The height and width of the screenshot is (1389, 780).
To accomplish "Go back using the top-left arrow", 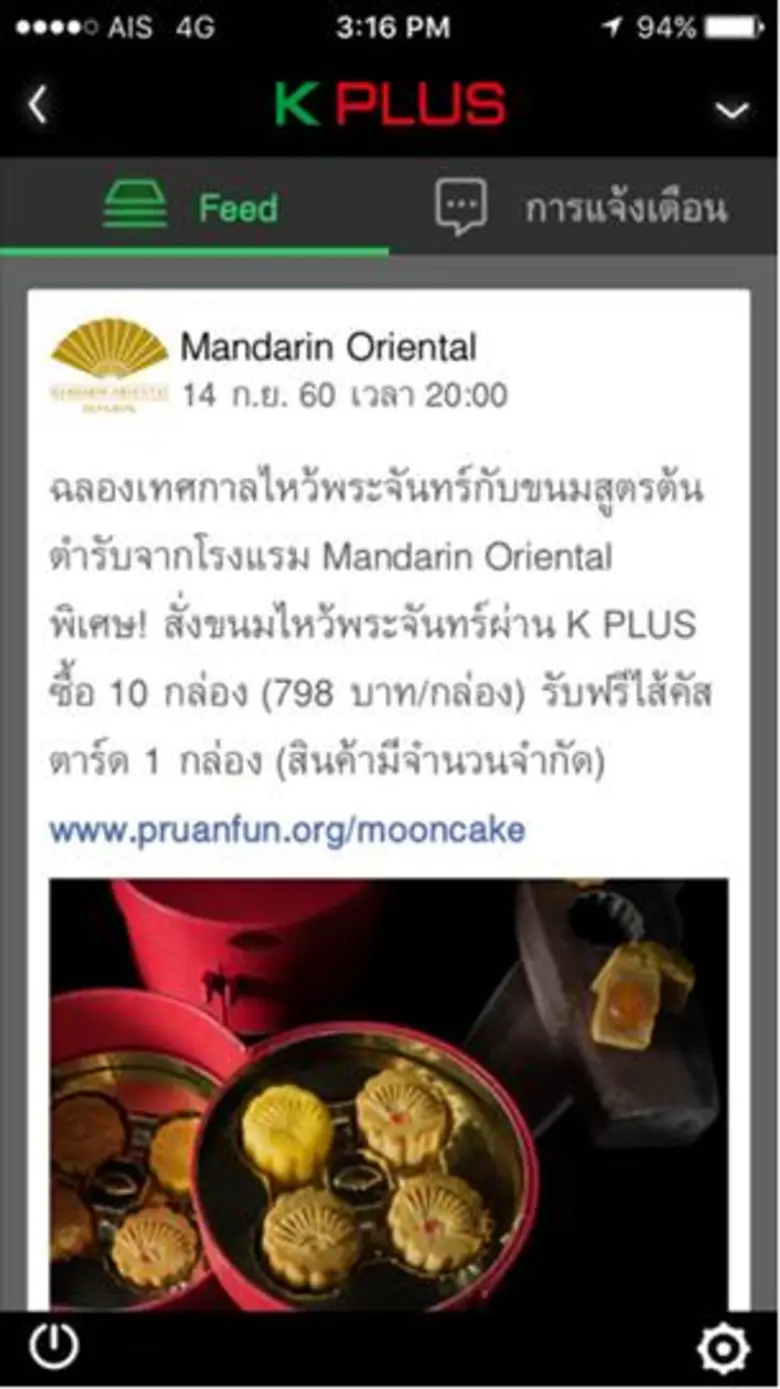I will [x=37, y=104].
